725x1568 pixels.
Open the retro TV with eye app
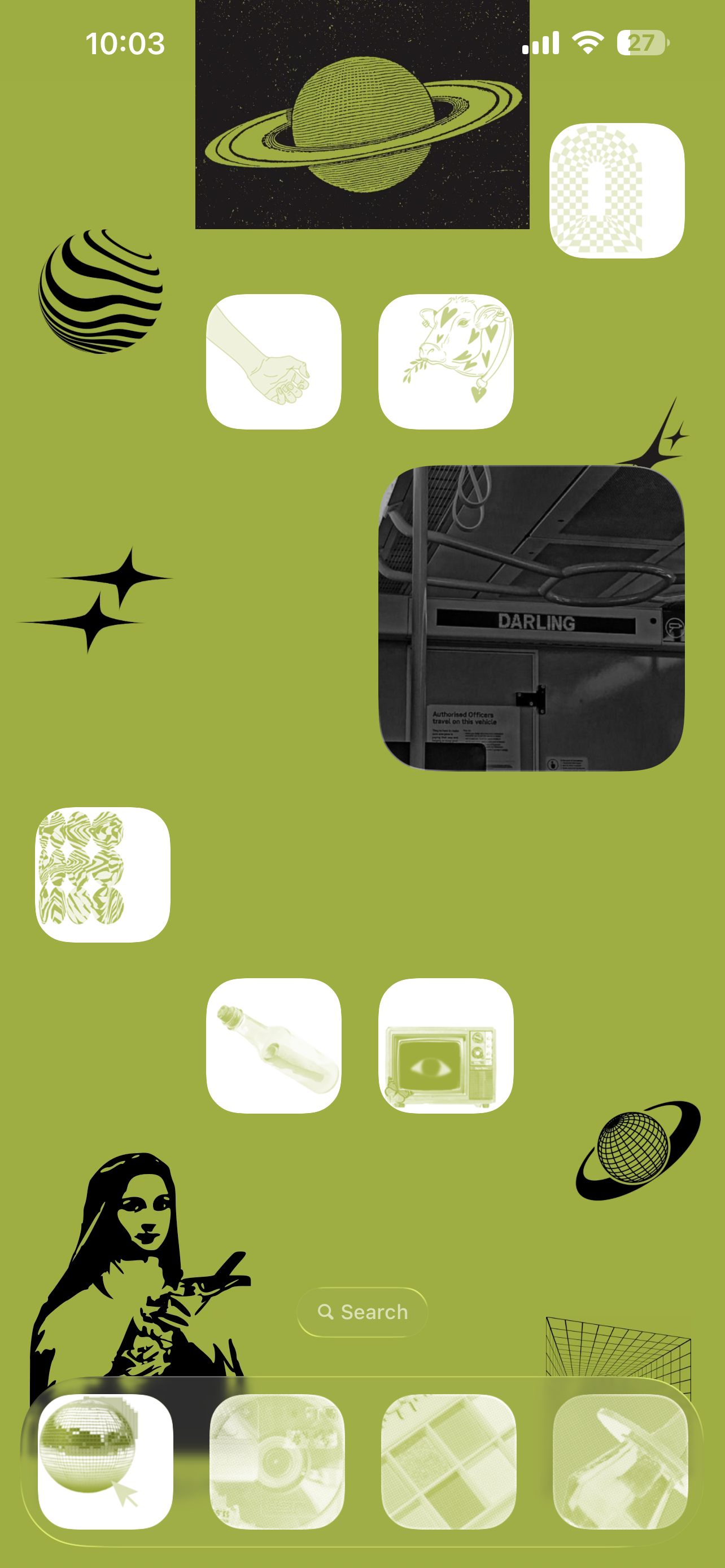tap(446, 1045)
